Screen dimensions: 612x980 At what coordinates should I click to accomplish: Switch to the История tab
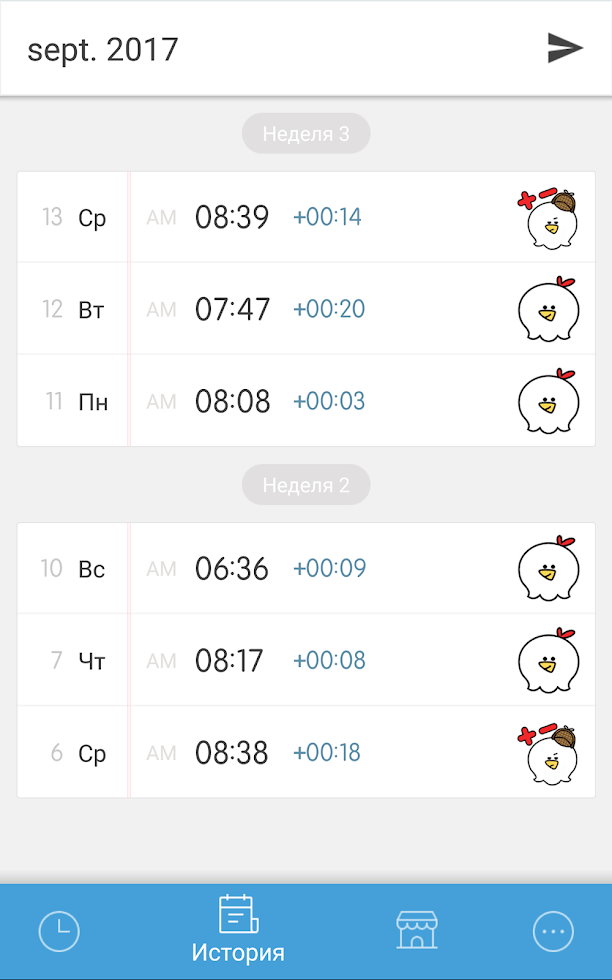[238, 930]
